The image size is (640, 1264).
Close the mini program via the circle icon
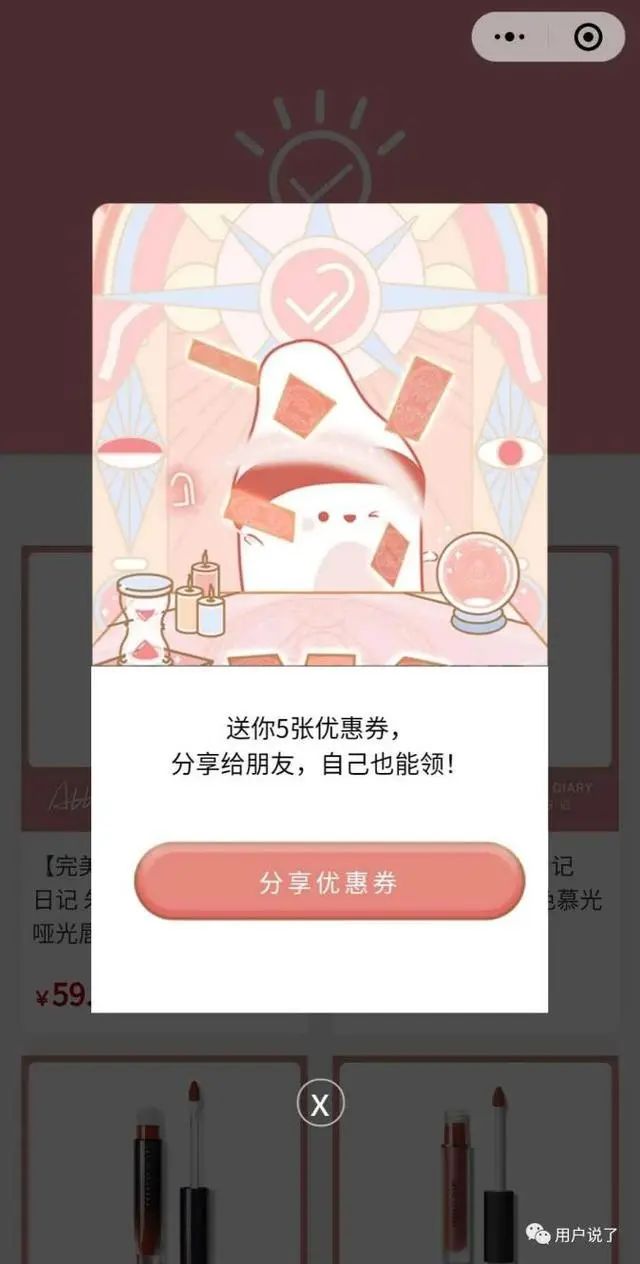click(588, 37)
